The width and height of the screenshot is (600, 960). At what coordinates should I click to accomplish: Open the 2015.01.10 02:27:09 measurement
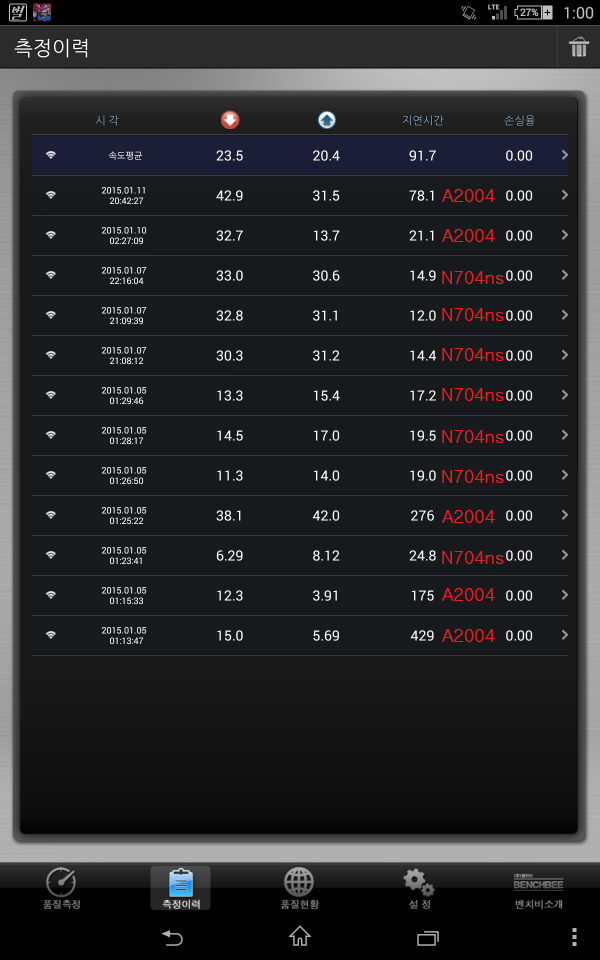pos(300,236)
